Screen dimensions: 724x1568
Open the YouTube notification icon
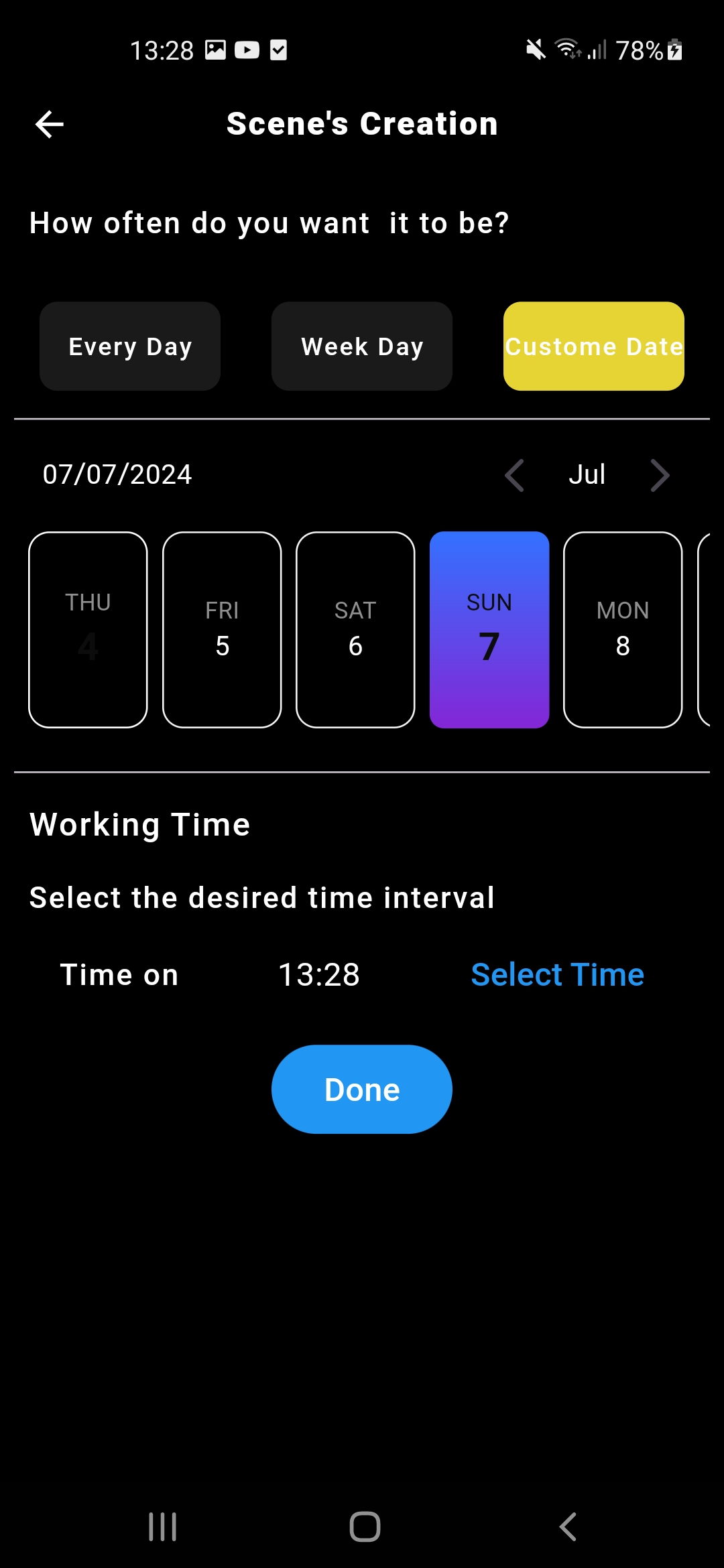click(x=247, y=50)
